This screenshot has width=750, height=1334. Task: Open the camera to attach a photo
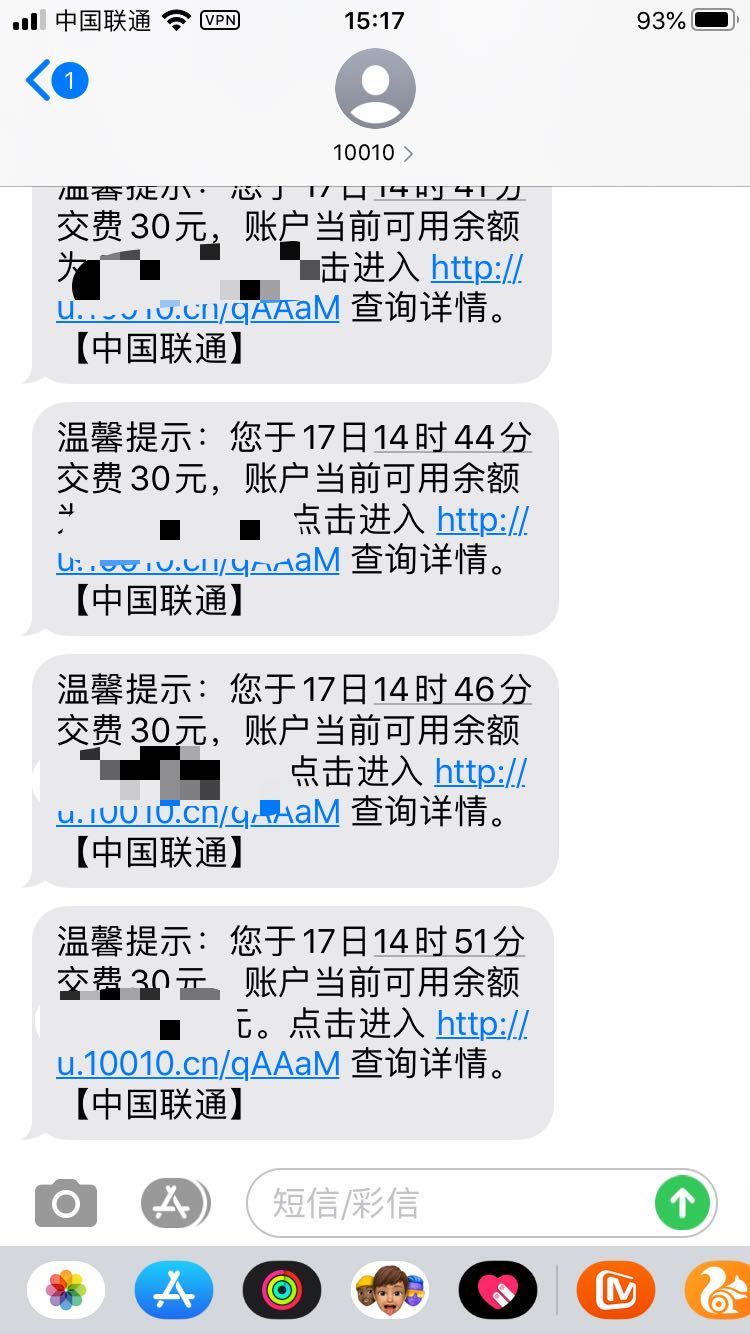[66, 1203]
